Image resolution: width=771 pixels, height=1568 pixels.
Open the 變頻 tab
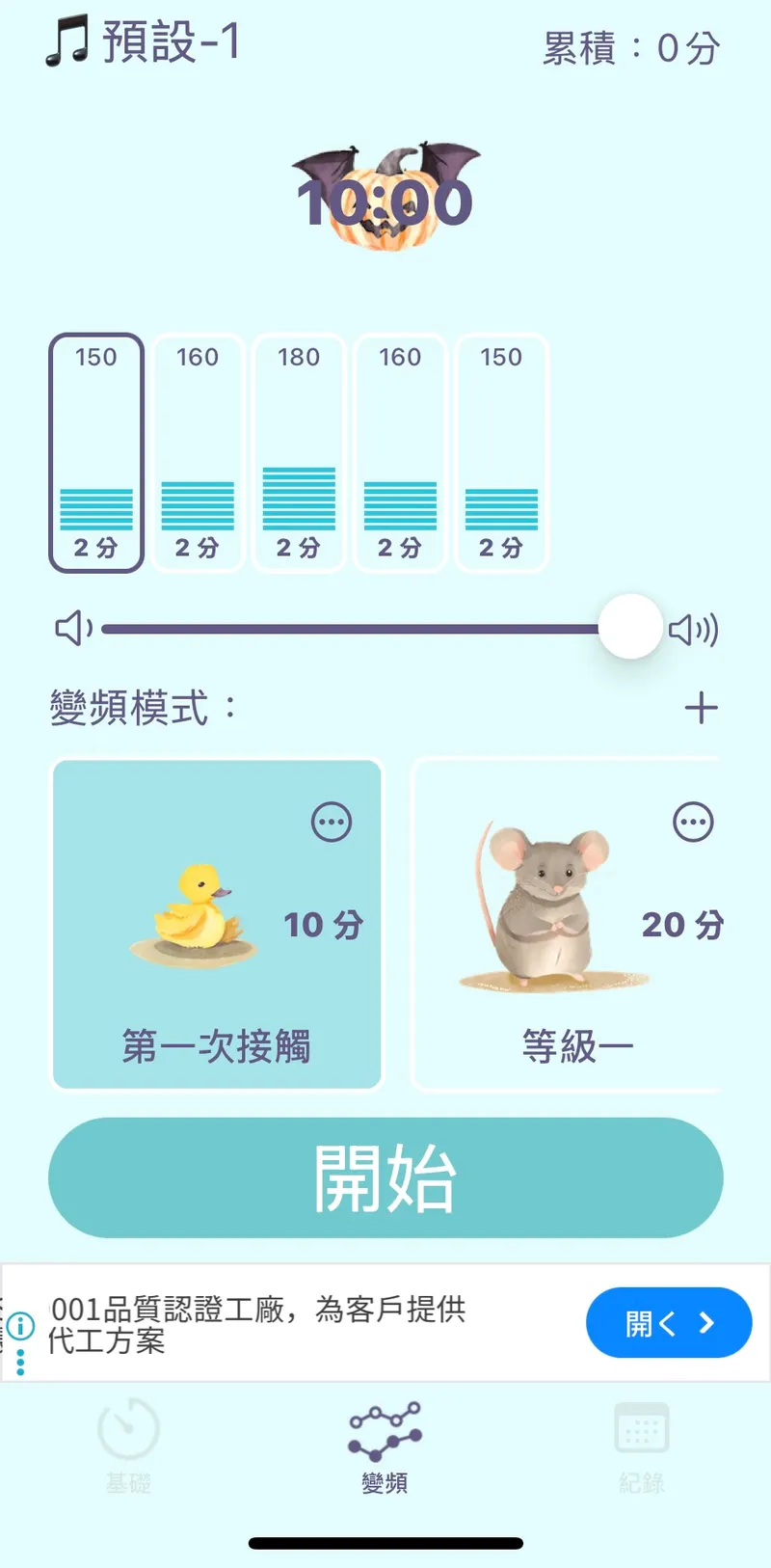point(385,1445)
